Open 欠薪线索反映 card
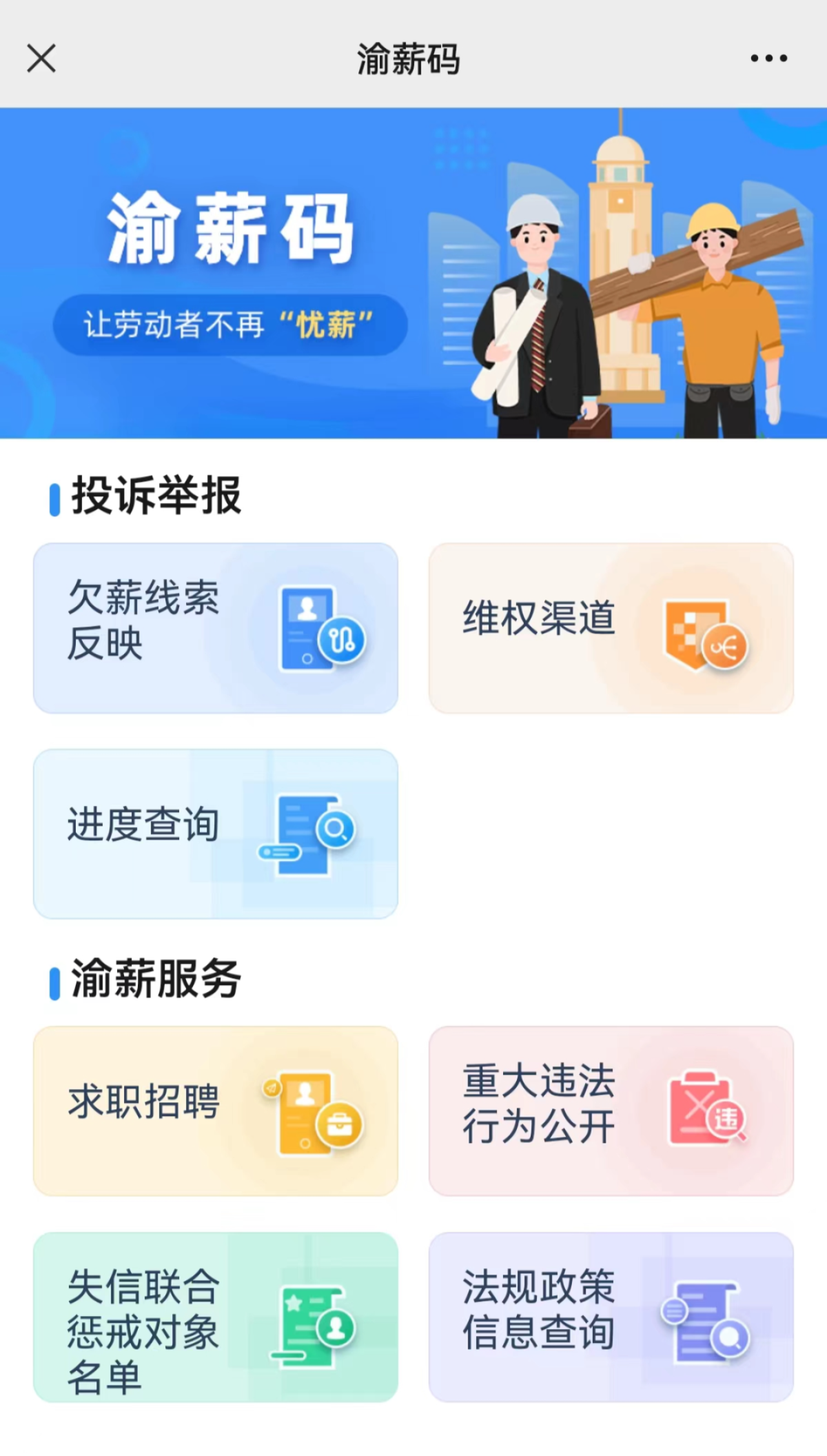 point(216,628)
